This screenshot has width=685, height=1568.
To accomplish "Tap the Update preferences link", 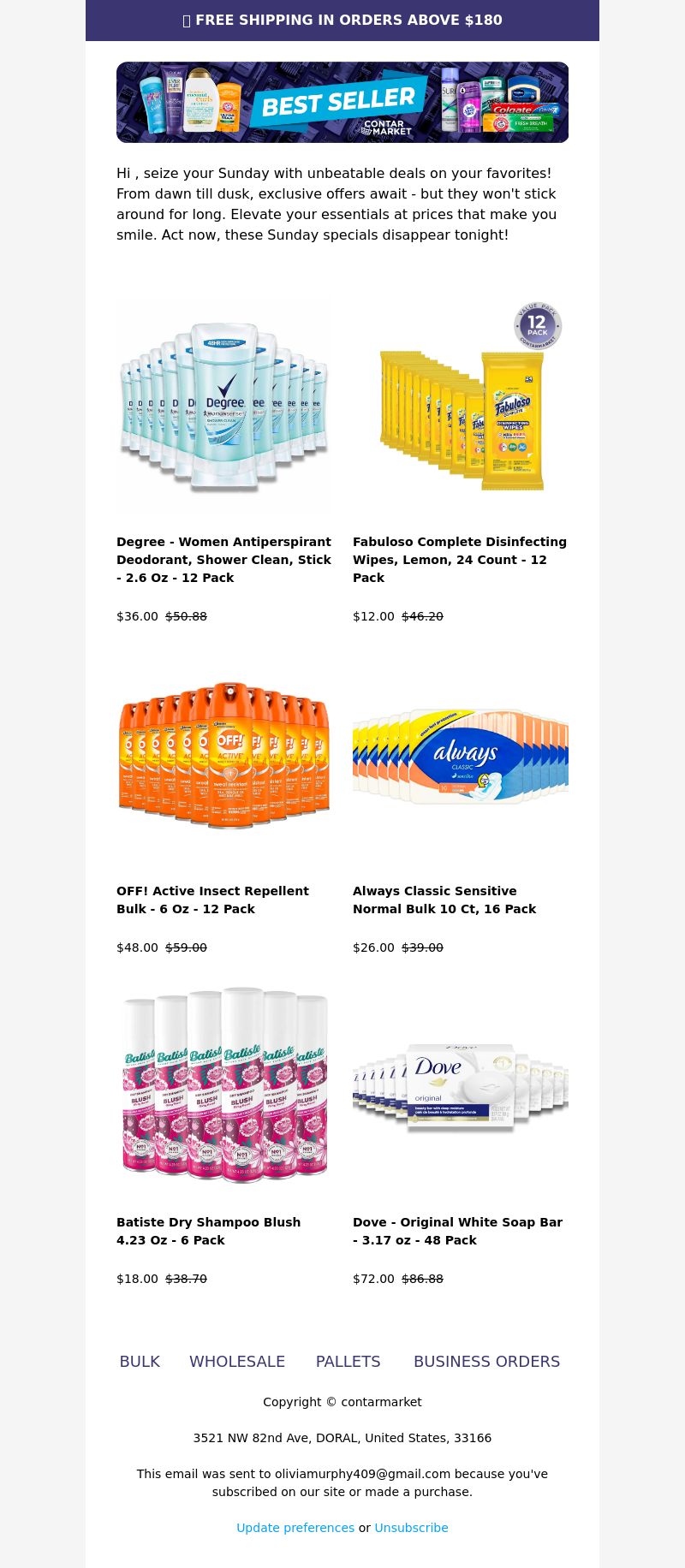I will coord(295,1528).
